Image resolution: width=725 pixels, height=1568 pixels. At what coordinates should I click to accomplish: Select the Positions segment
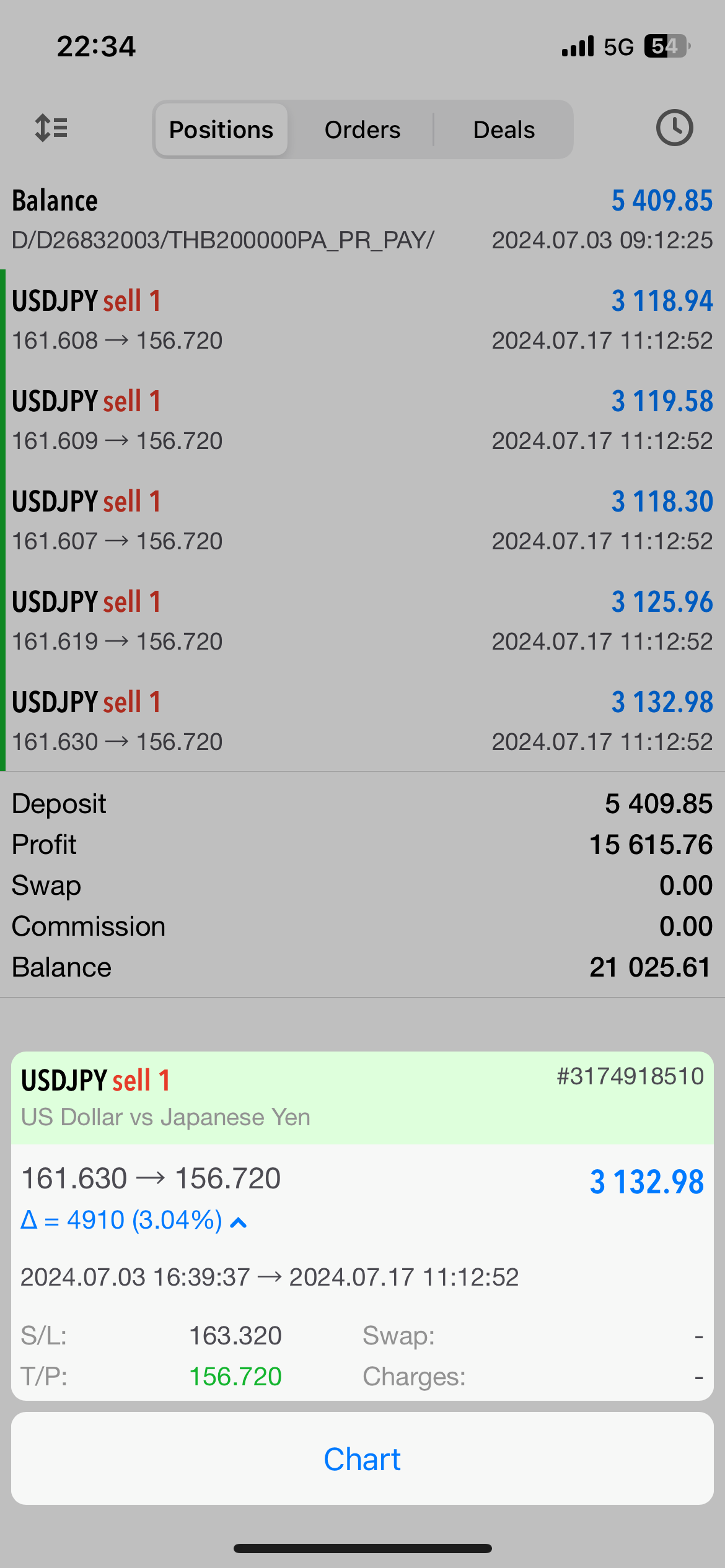pos(221,130)
